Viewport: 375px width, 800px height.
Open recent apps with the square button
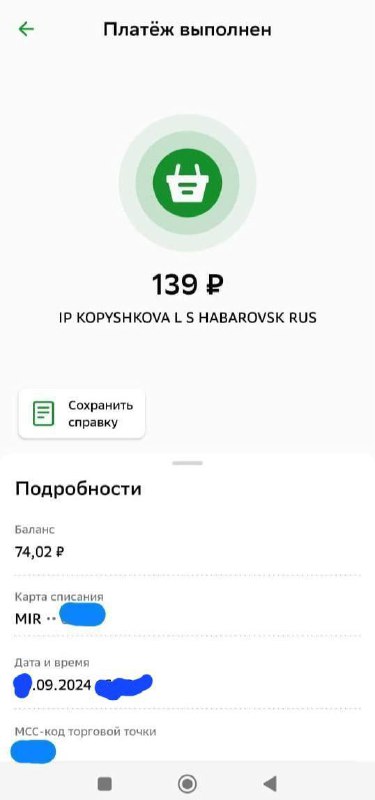(x=105, y=783)
